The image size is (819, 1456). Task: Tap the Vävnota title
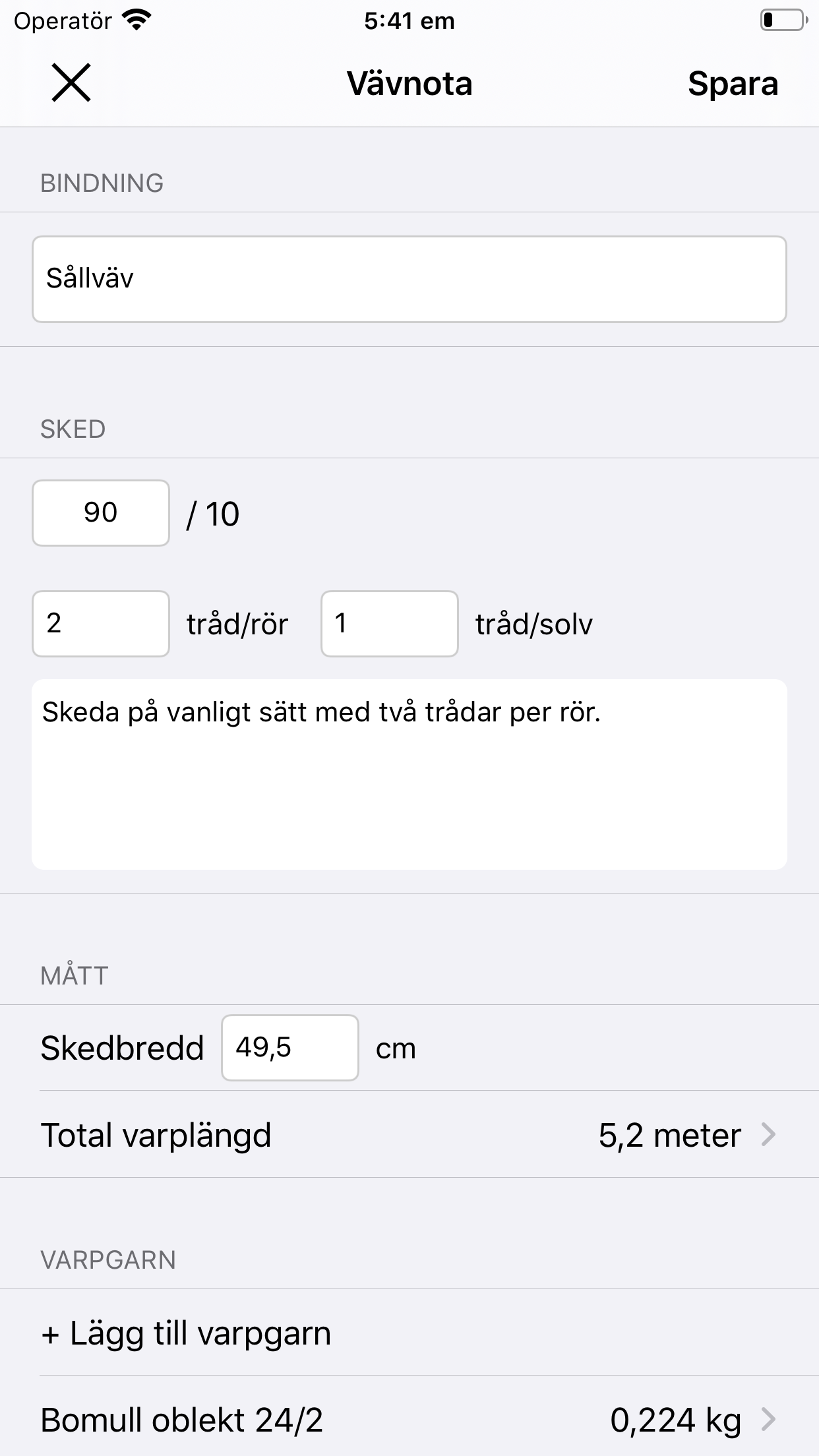(x=409, y=83)
